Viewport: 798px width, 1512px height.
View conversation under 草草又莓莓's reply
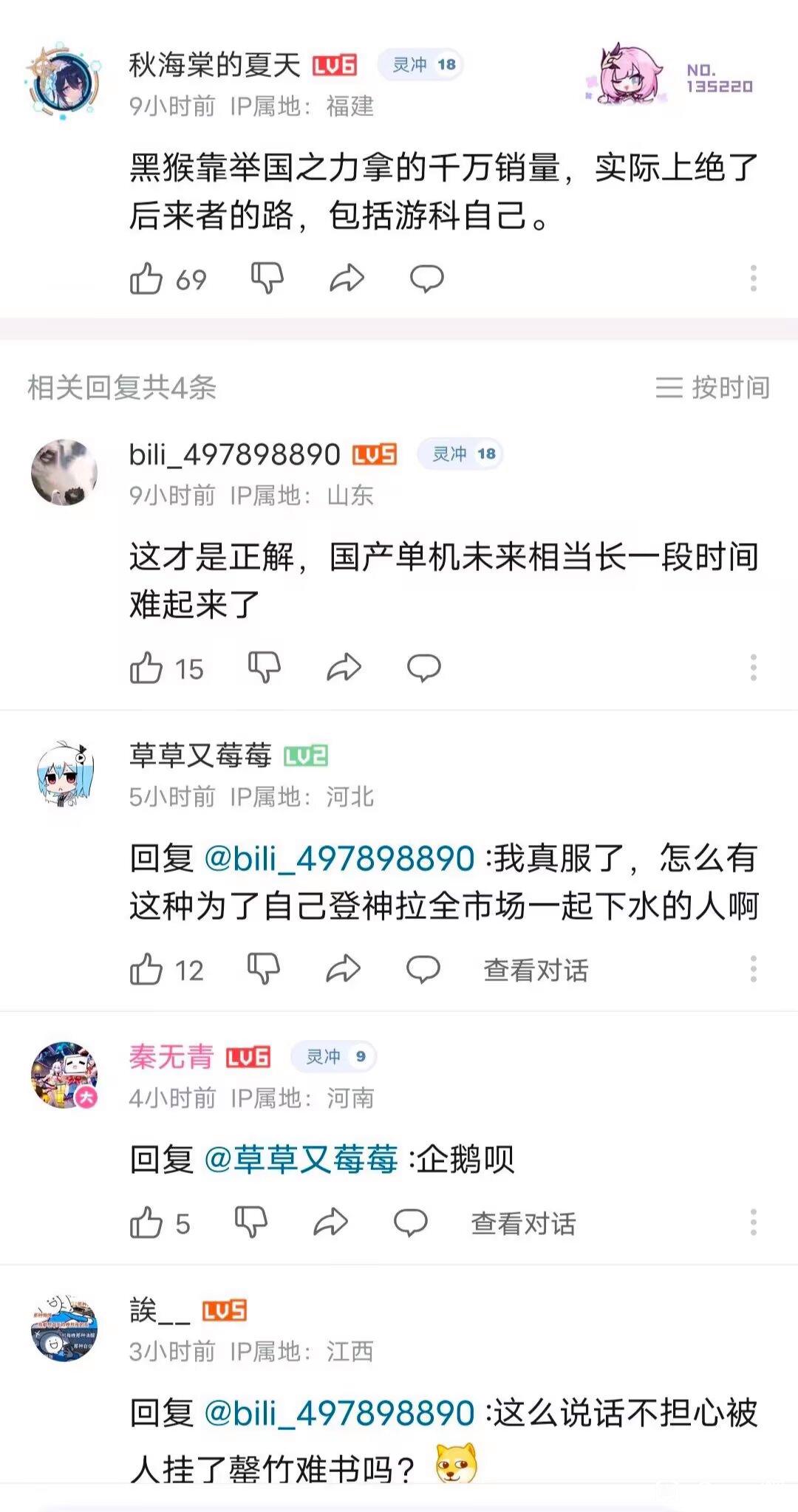pos(536,970)
